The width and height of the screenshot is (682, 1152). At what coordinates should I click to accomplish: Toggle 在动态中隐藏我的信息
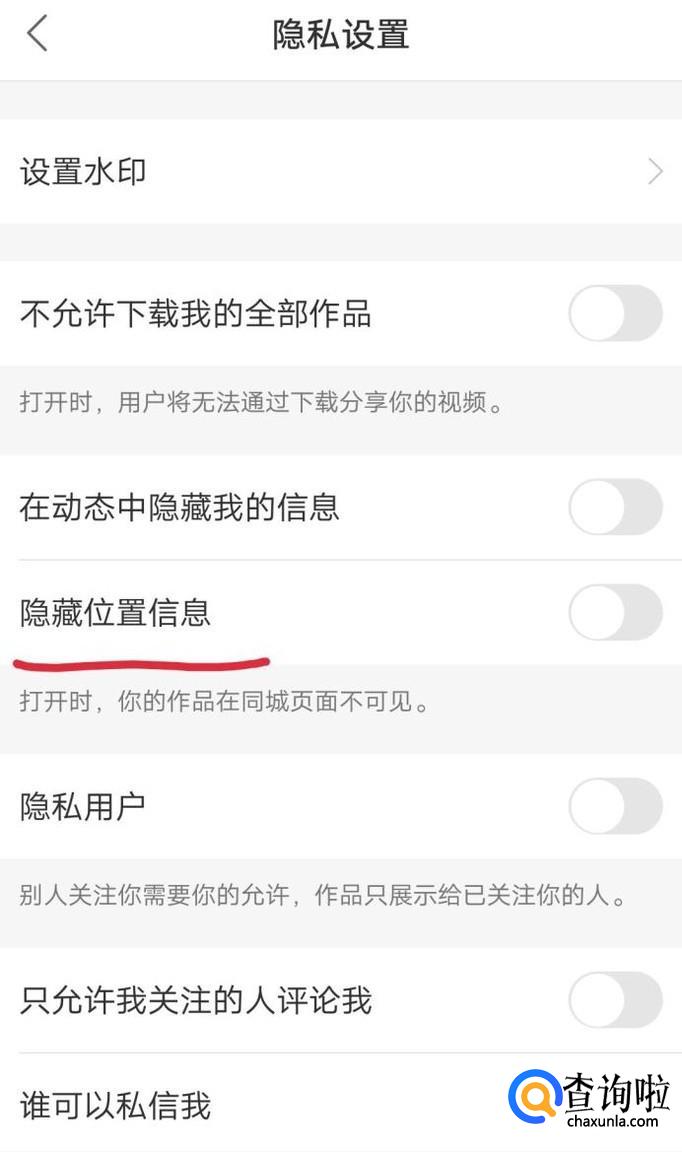[x=615, y=507]
